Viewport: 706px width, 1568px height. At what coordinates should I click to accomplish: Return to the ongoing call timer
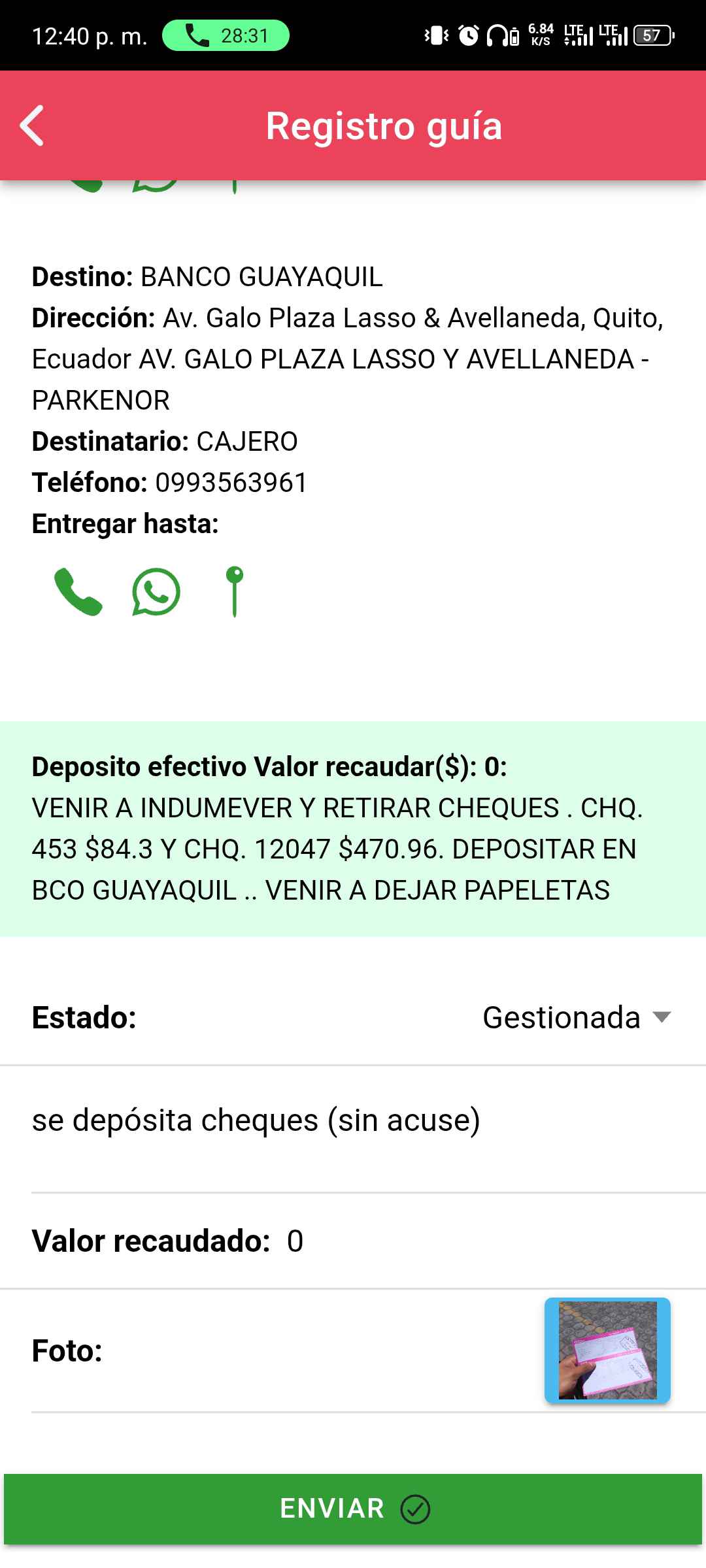(226, 35)
